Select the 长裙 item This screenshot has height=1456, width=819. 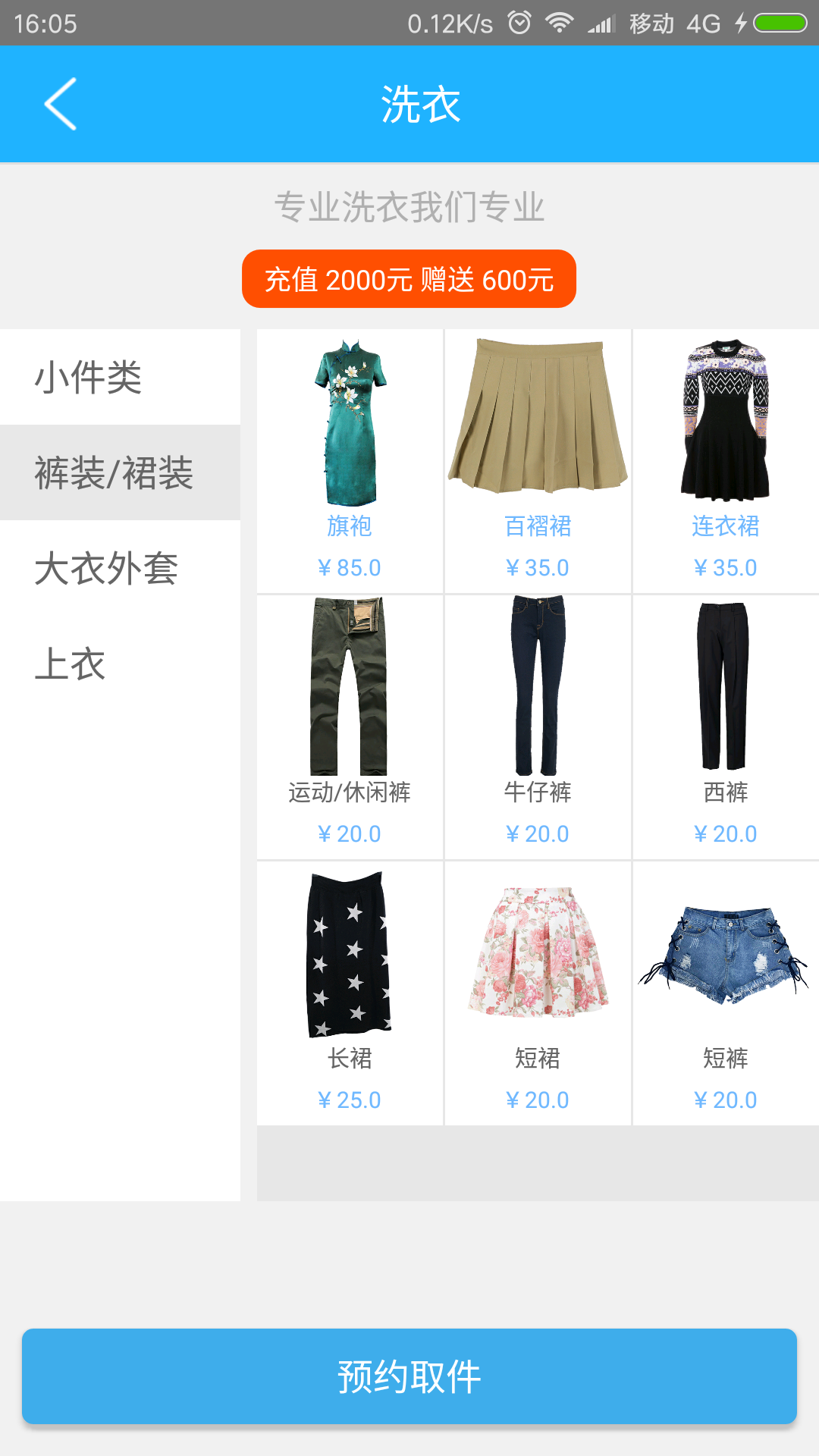[x=350, y=993]
